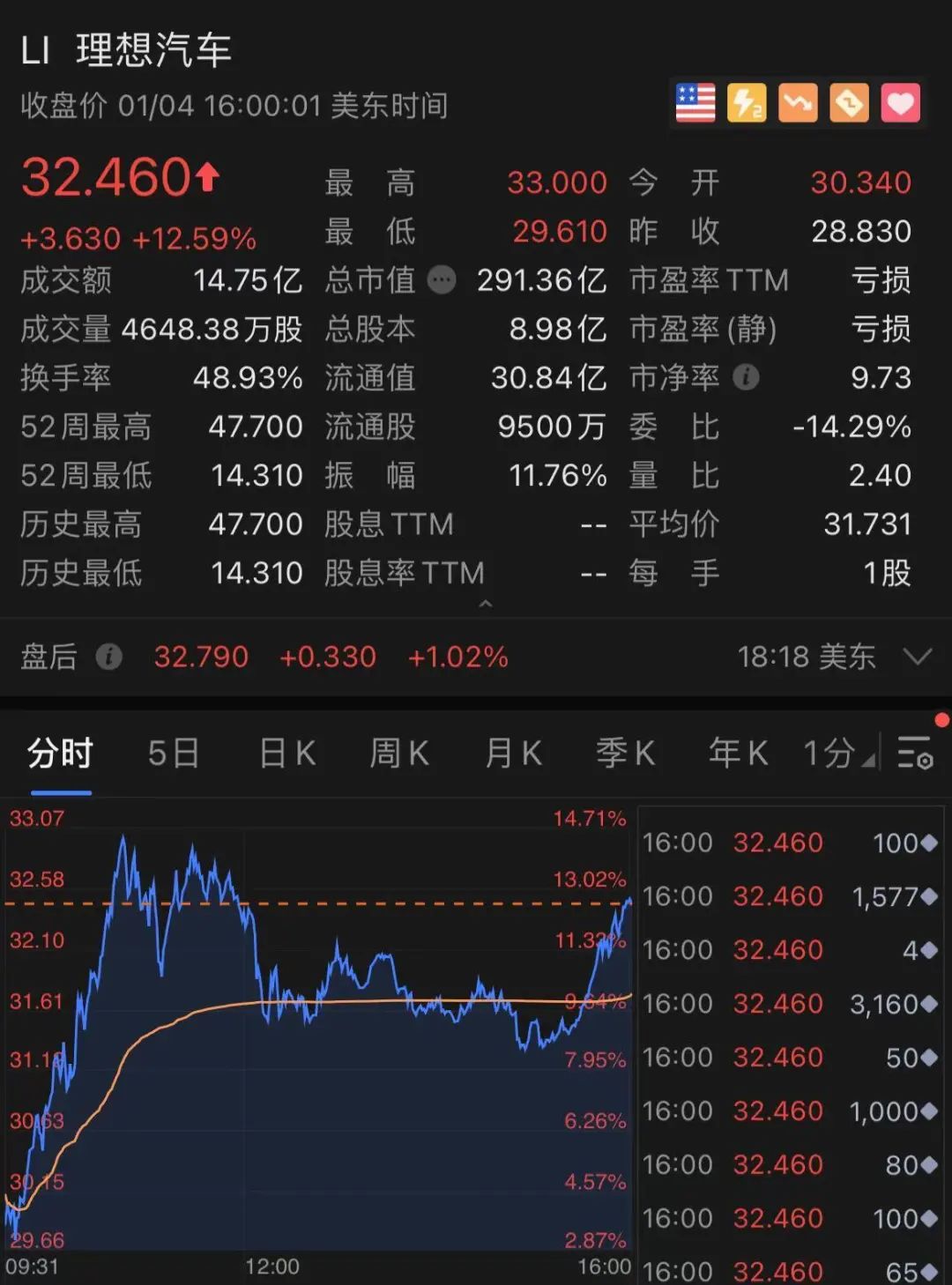This screenshot has width=952, height=1285.
Task: Expand the 盘后 after-hours row
Action: pyautogui.click(x=918, y=657)
